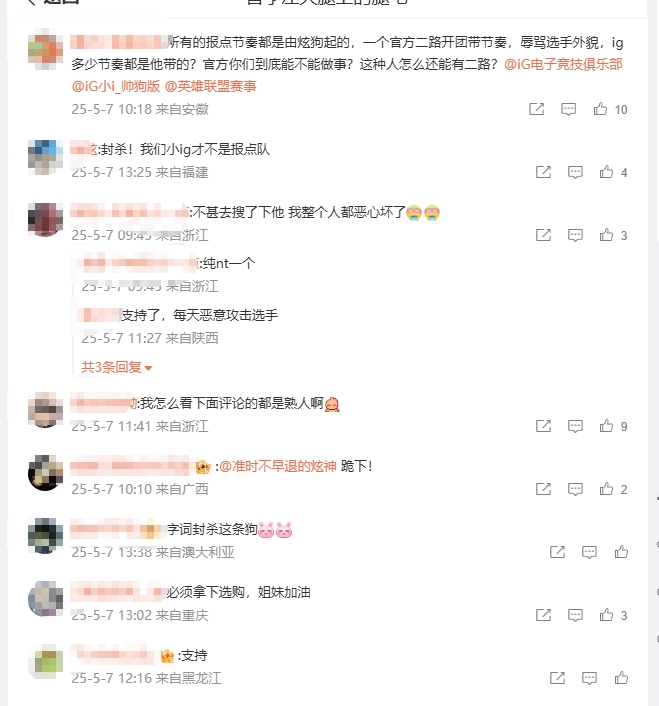Open the @iG电子竞技俱乐部 mention link
Viewport: 659px width, 706px height.
click(x=563, y=64)
